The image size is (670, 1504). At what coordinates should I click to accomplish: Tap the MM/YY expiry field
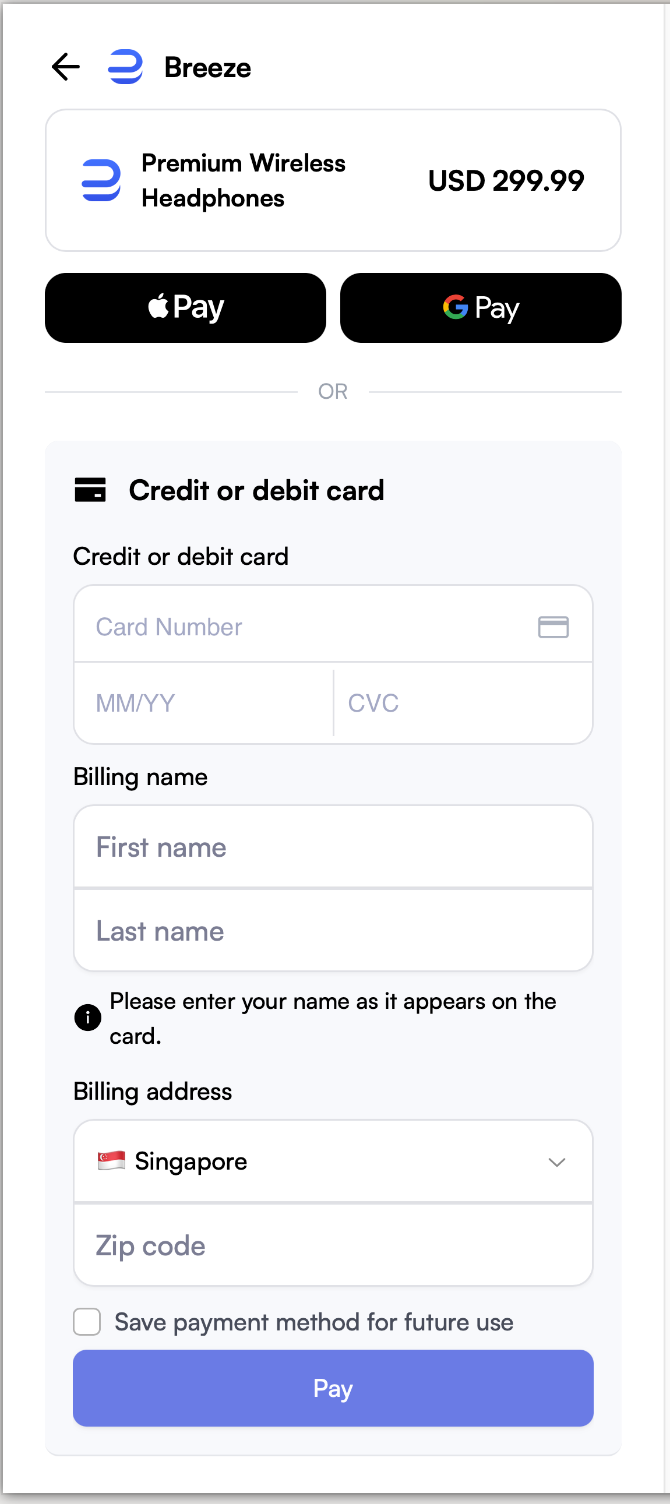(x=203, y=703)
